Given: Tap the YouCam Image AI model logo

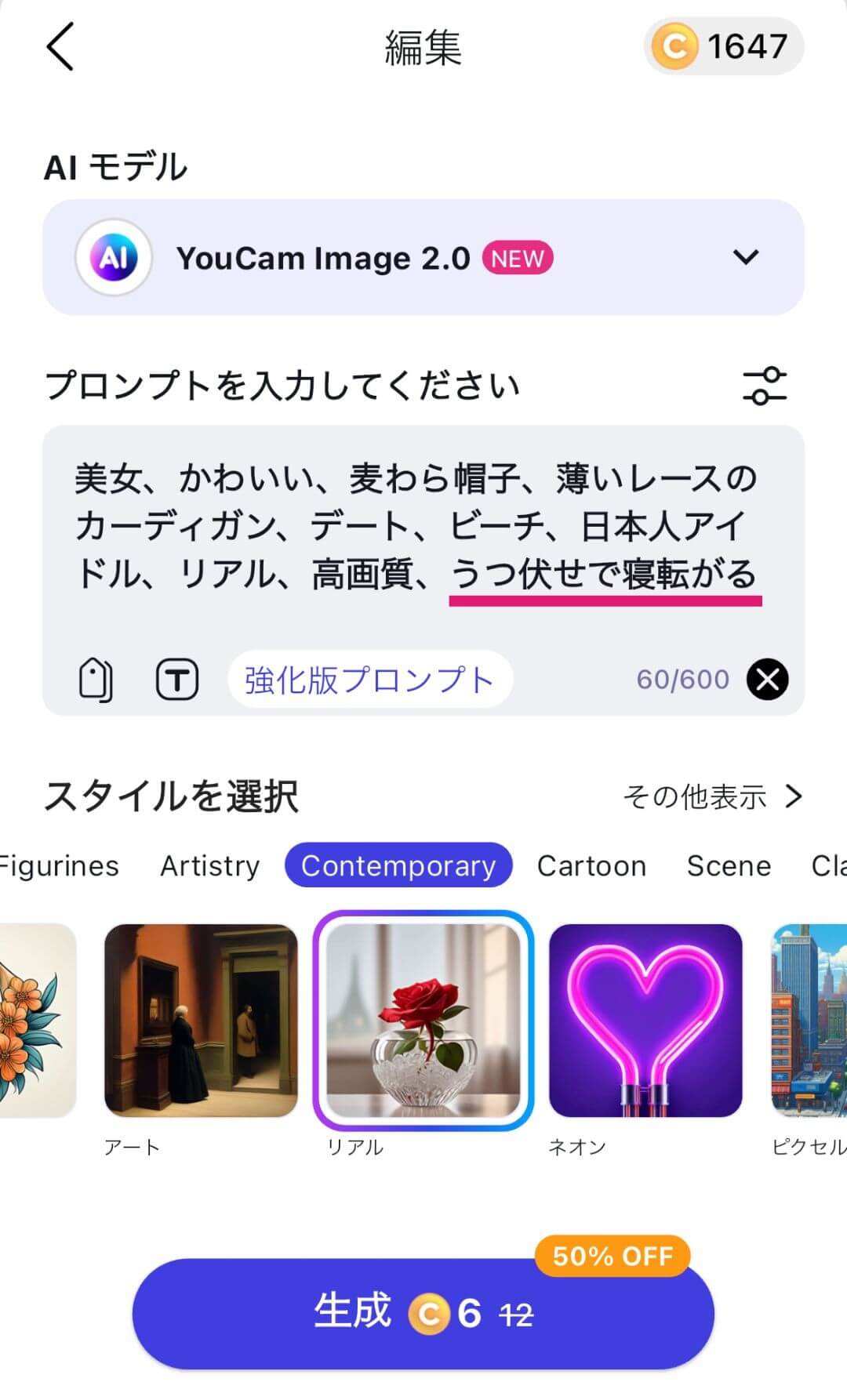Looking at the screenshot, I should 115,256.
